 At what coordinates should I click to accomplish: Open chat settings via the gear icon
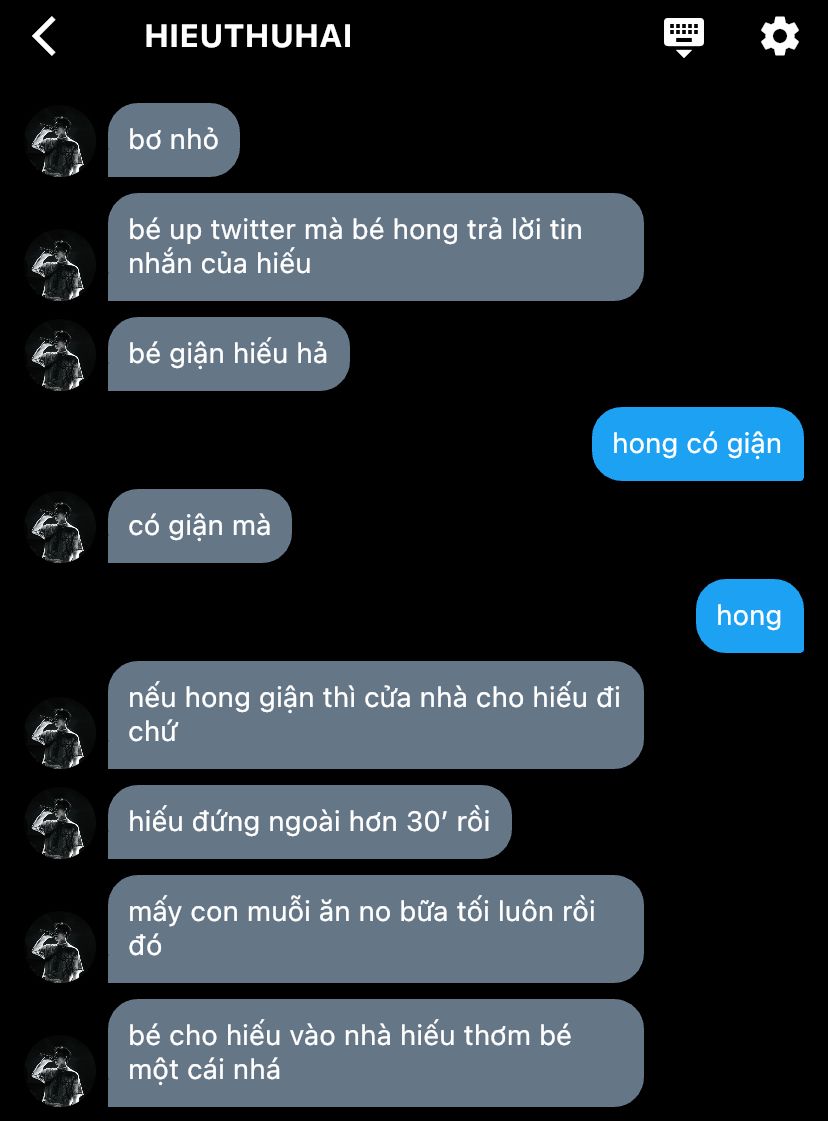779,37
